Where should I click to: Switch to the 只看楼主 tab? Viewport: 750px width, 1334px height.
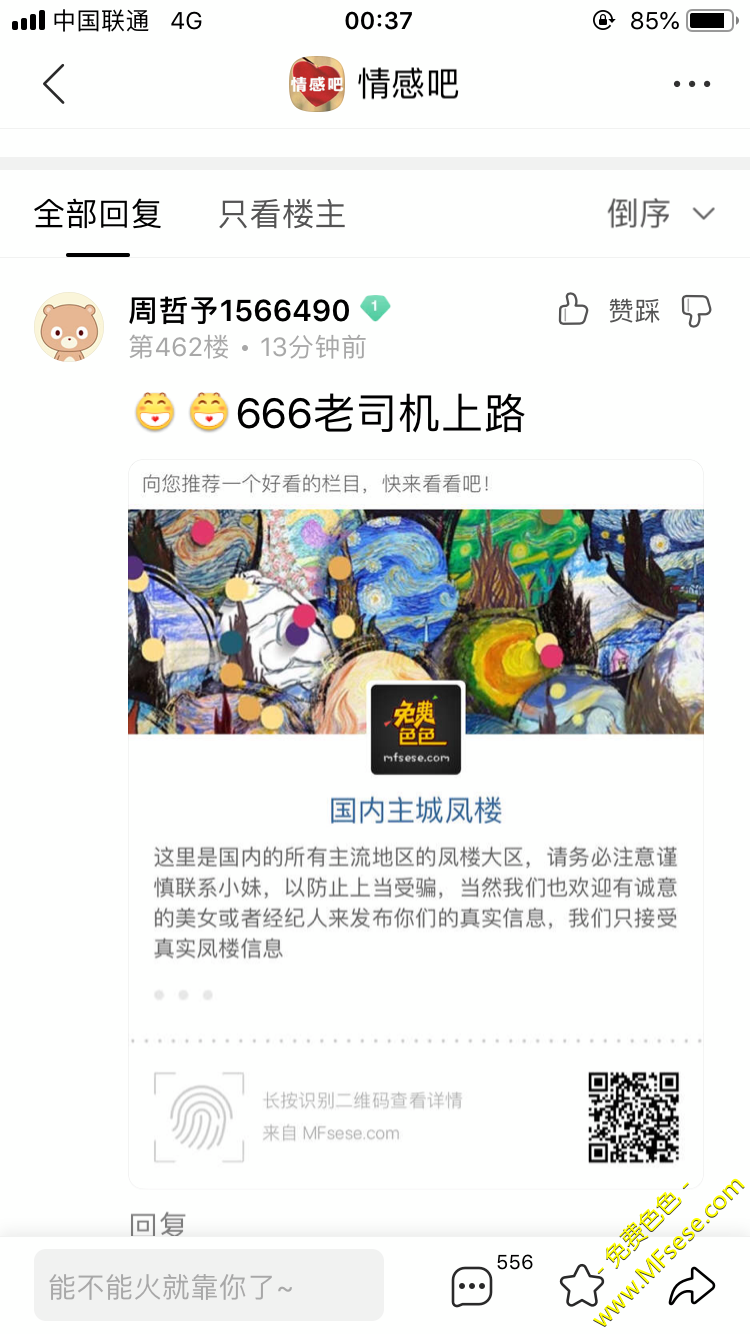282,214
